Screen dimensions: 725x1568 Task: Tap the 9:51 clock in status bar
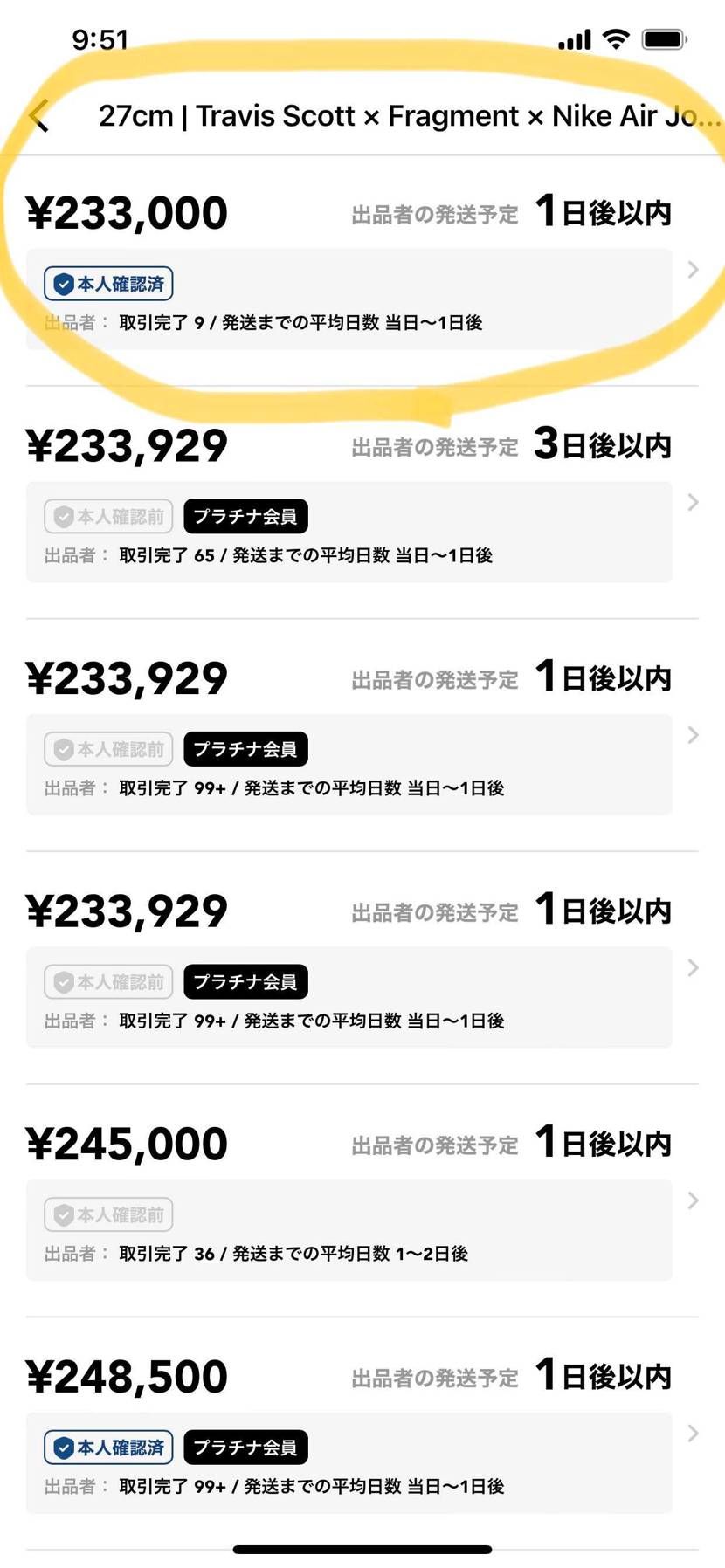point(100,38)
